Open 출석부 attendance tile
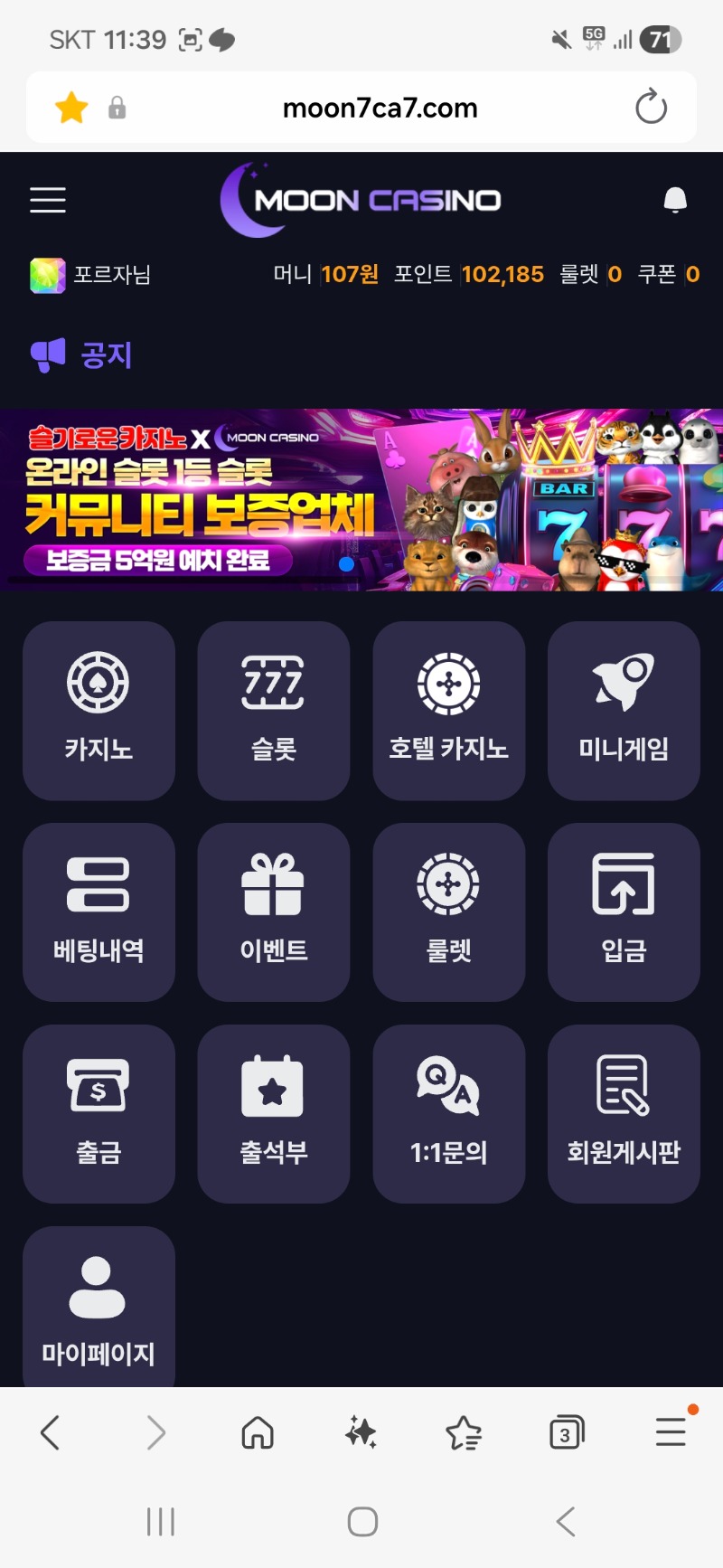This screenshot has height=1568, width=723. point(273,1113)
